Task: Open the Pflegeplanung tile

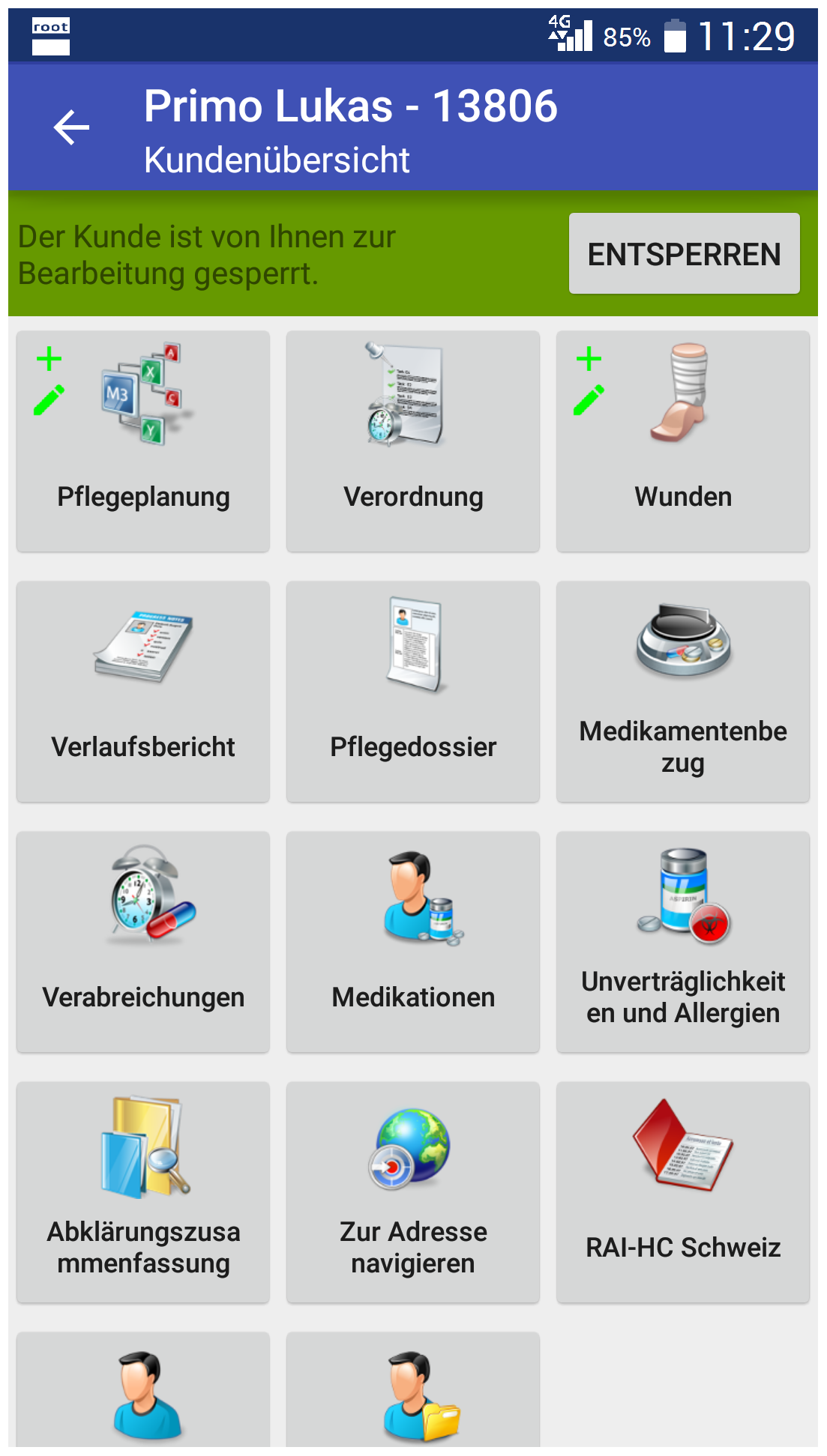Action: pos(143,441)
